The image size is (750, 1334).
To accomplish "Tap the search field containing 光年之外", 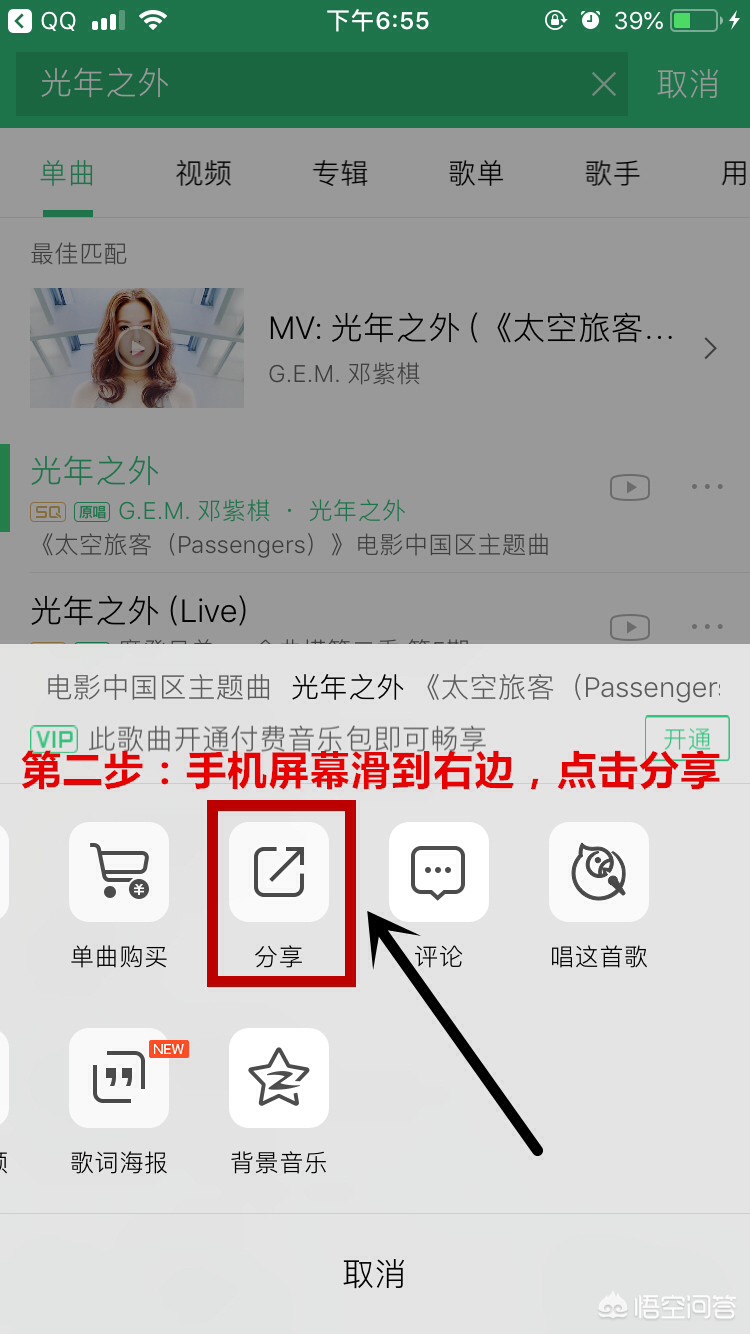I will click(x=300, y=84).
